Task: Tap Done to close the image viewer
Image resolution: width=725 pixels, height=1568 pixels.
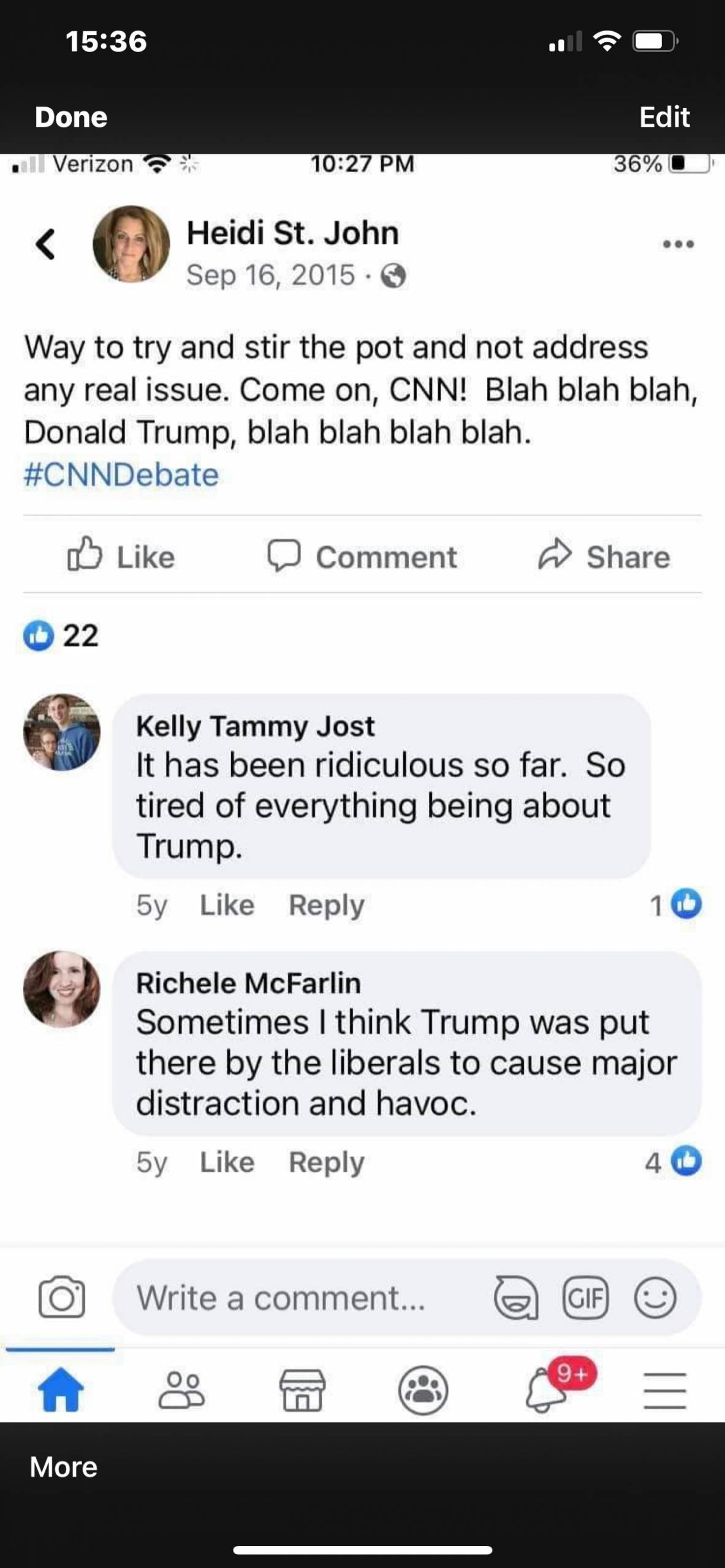Action: pos(71,117)
